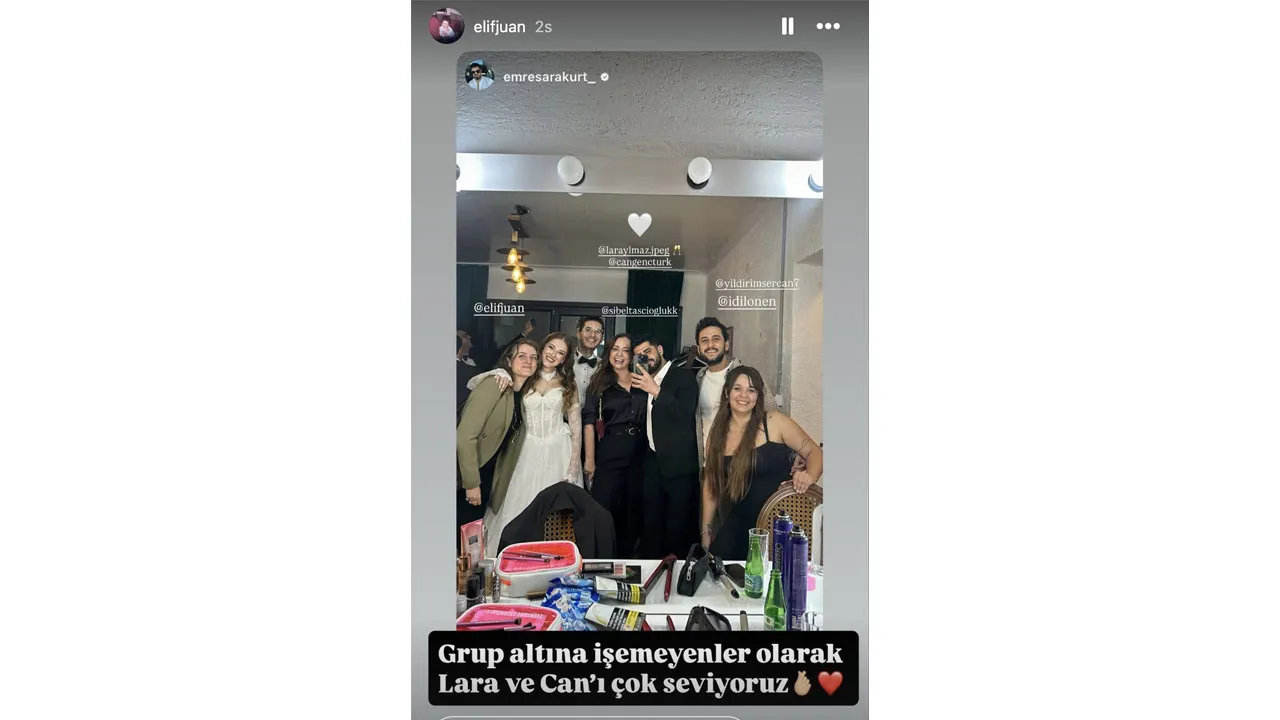Image resolution: width=1280 pixels, height=720 pixels.
Task: Open the @idilonen mention
Action: 746,301
